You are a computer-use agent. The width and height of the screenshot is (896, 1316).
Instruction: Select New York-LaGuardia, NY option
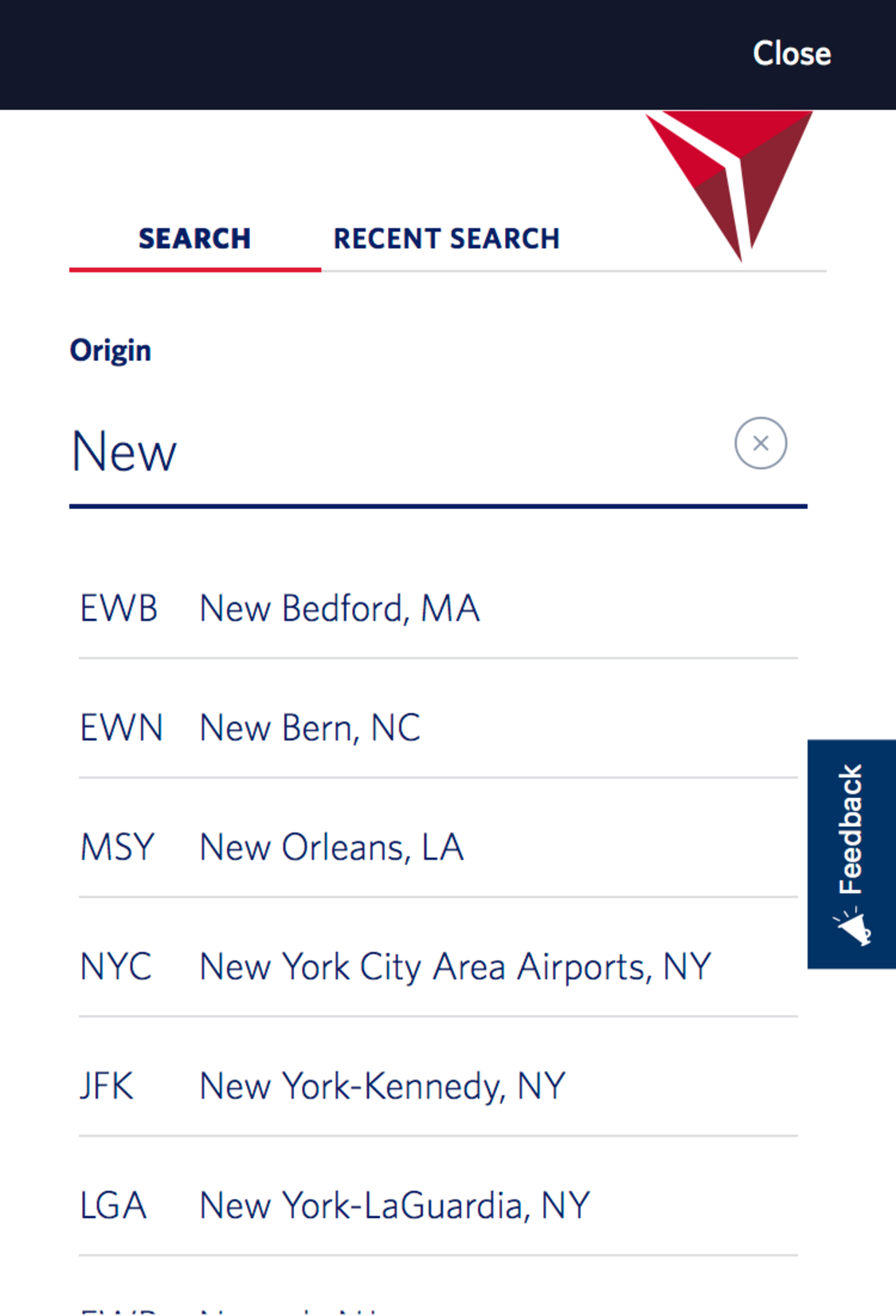point(393,1204)
